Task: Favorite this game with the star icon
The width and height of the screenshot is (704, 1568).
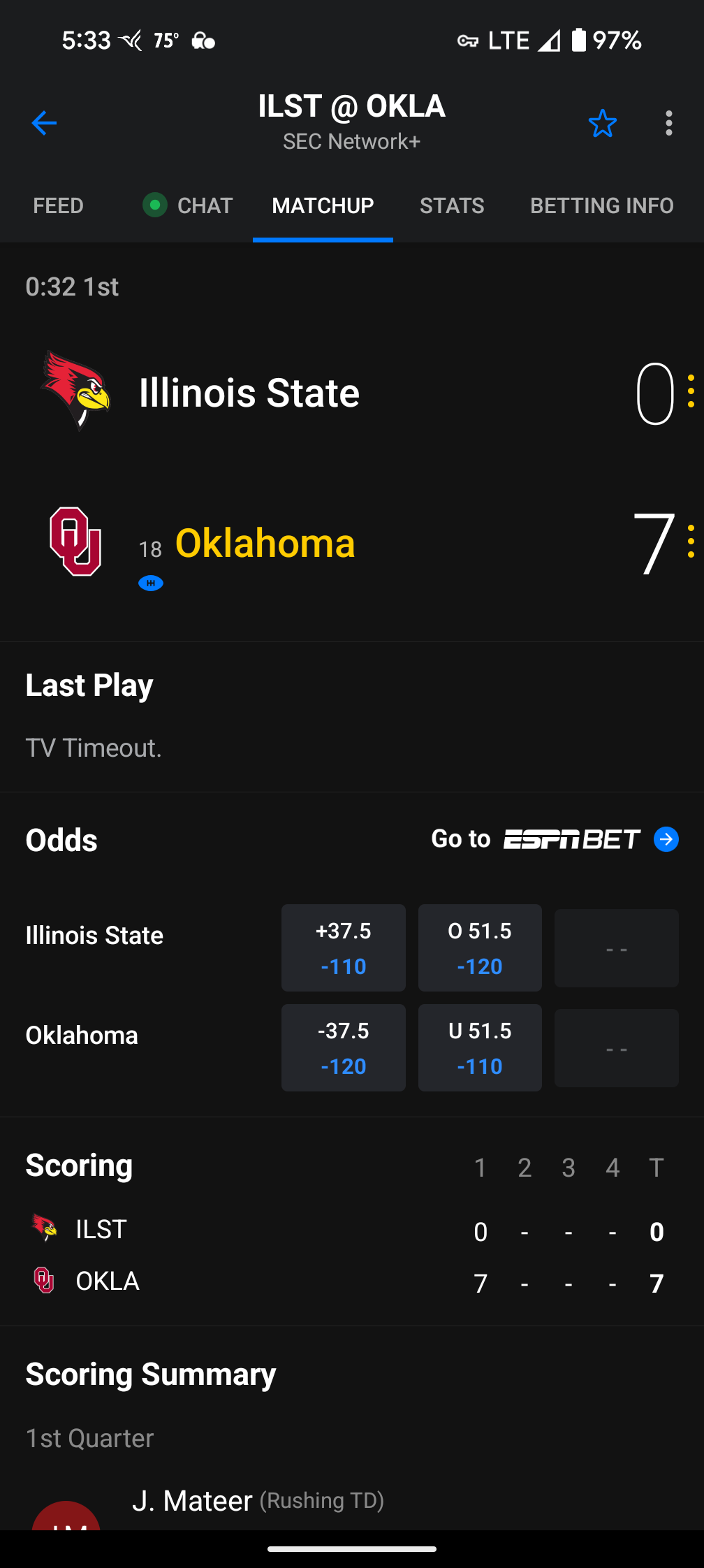Action: (602, 123)
